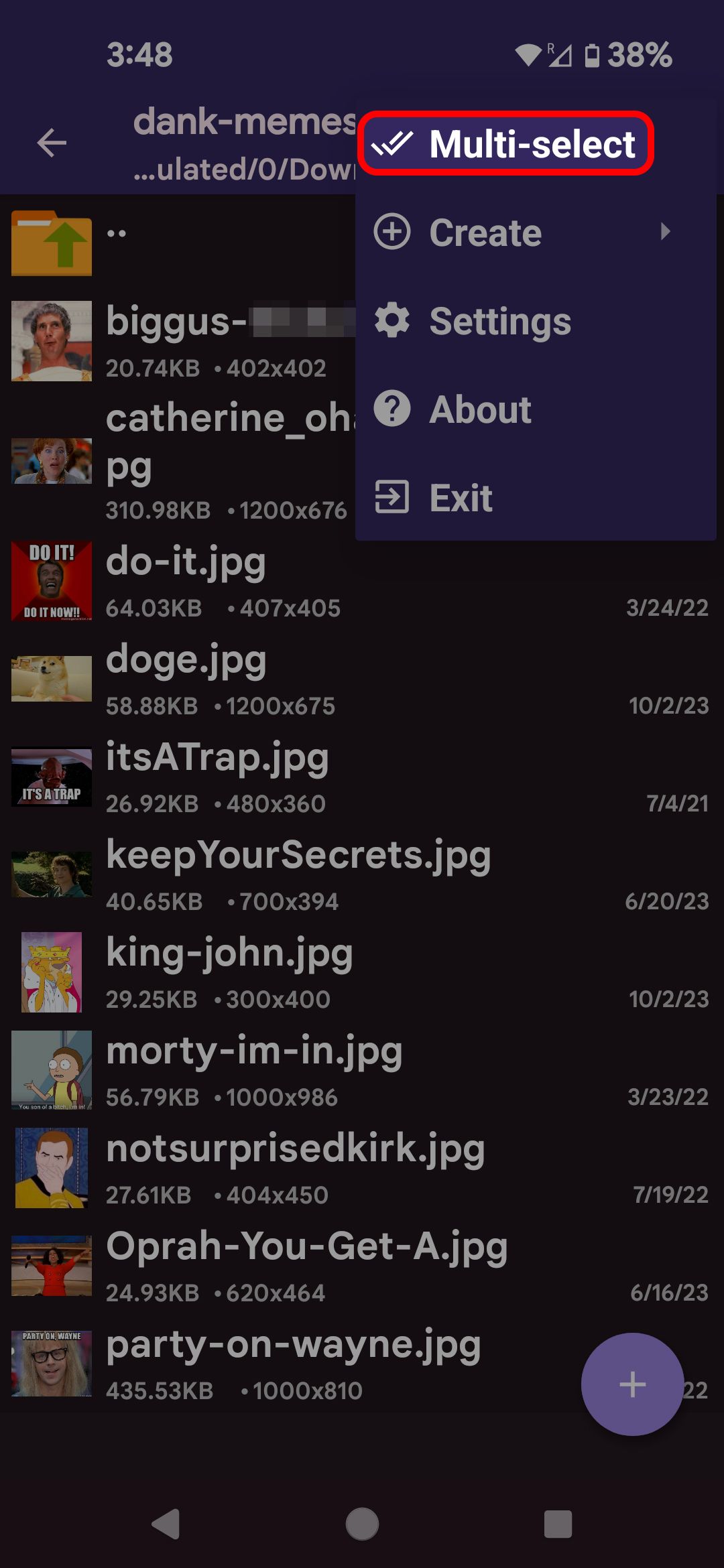Tap the plus floating action button

tap(632, 1384)
